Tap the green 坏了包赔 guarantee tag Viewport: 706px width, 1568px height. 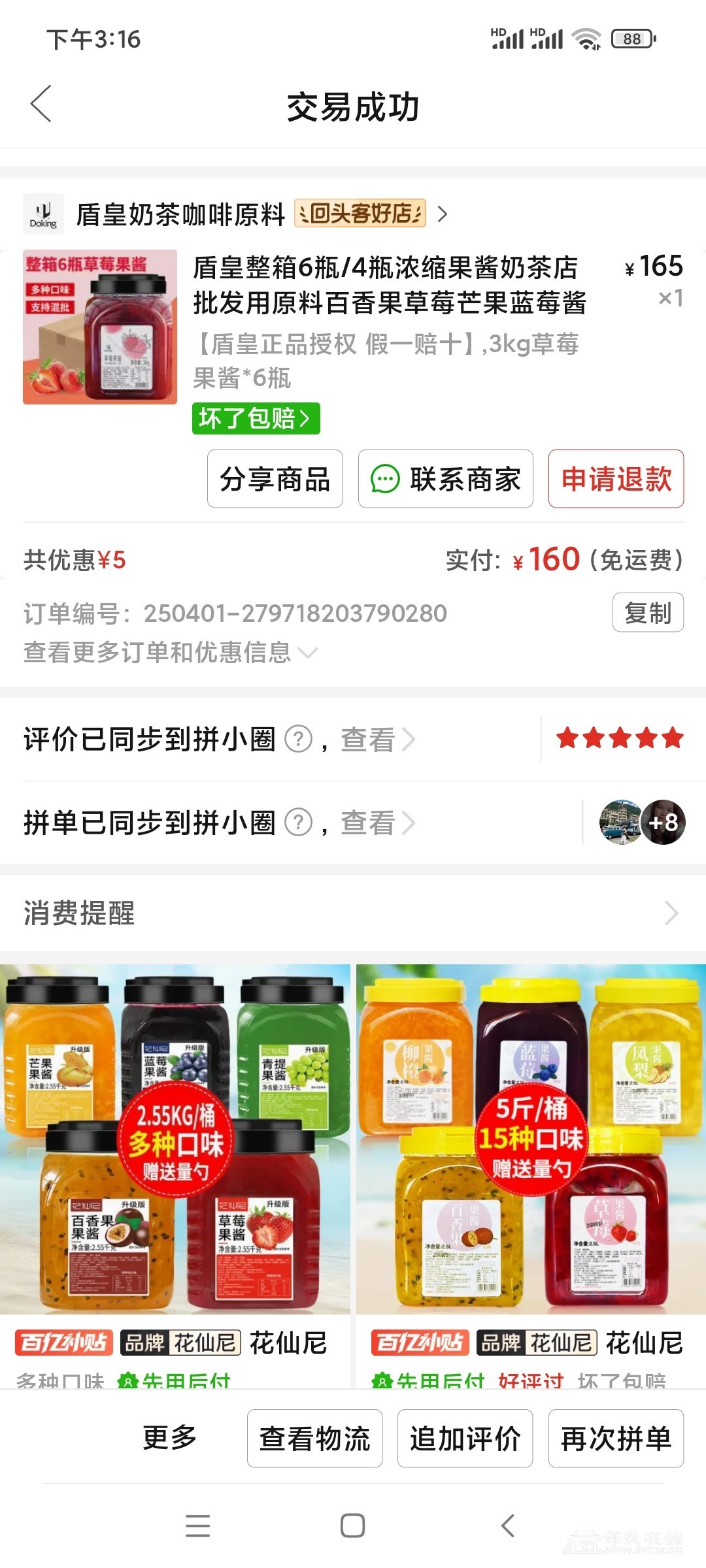[x=256, y=418]
